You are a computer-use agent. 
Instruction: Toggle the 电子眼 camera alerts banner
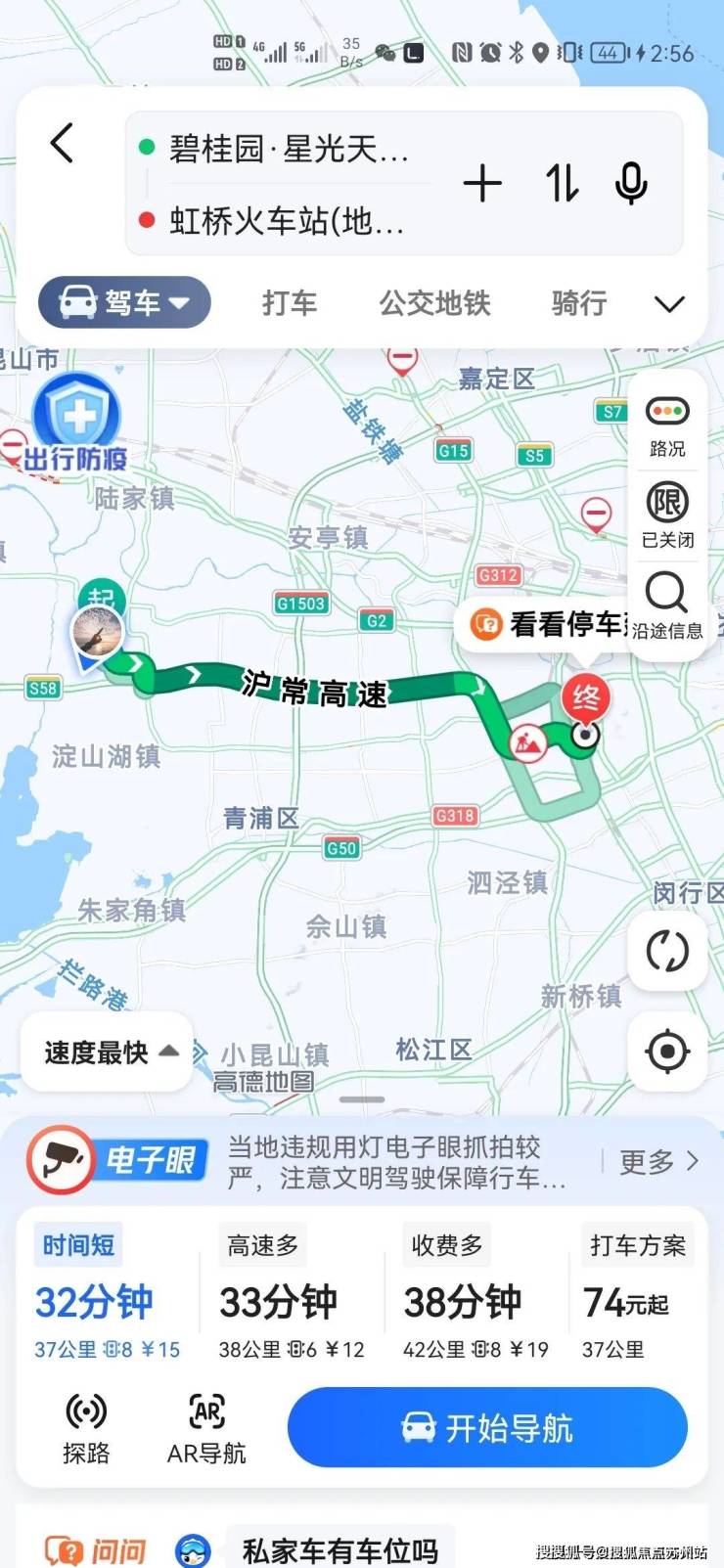click(115, 1160)
